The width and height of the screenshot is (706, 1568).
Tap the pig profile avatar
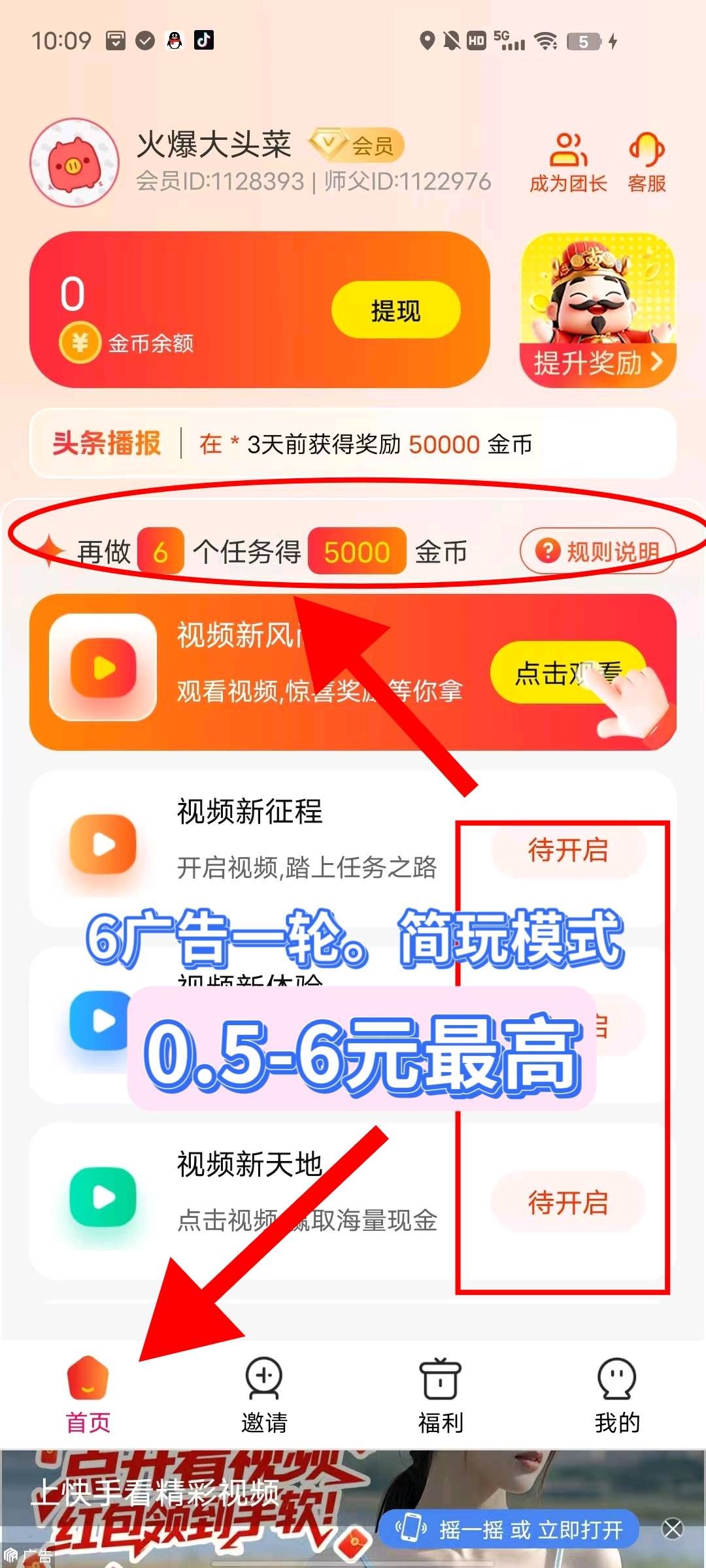coord(75,163)
